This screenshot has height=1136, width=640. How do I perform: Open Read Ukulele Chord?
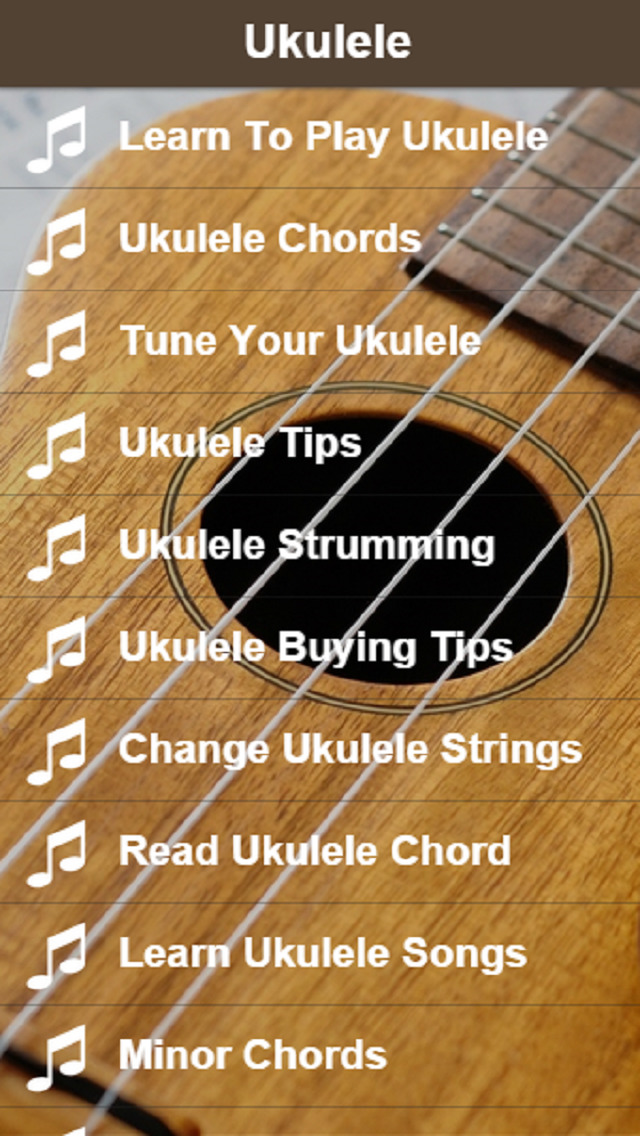[320, 853]
